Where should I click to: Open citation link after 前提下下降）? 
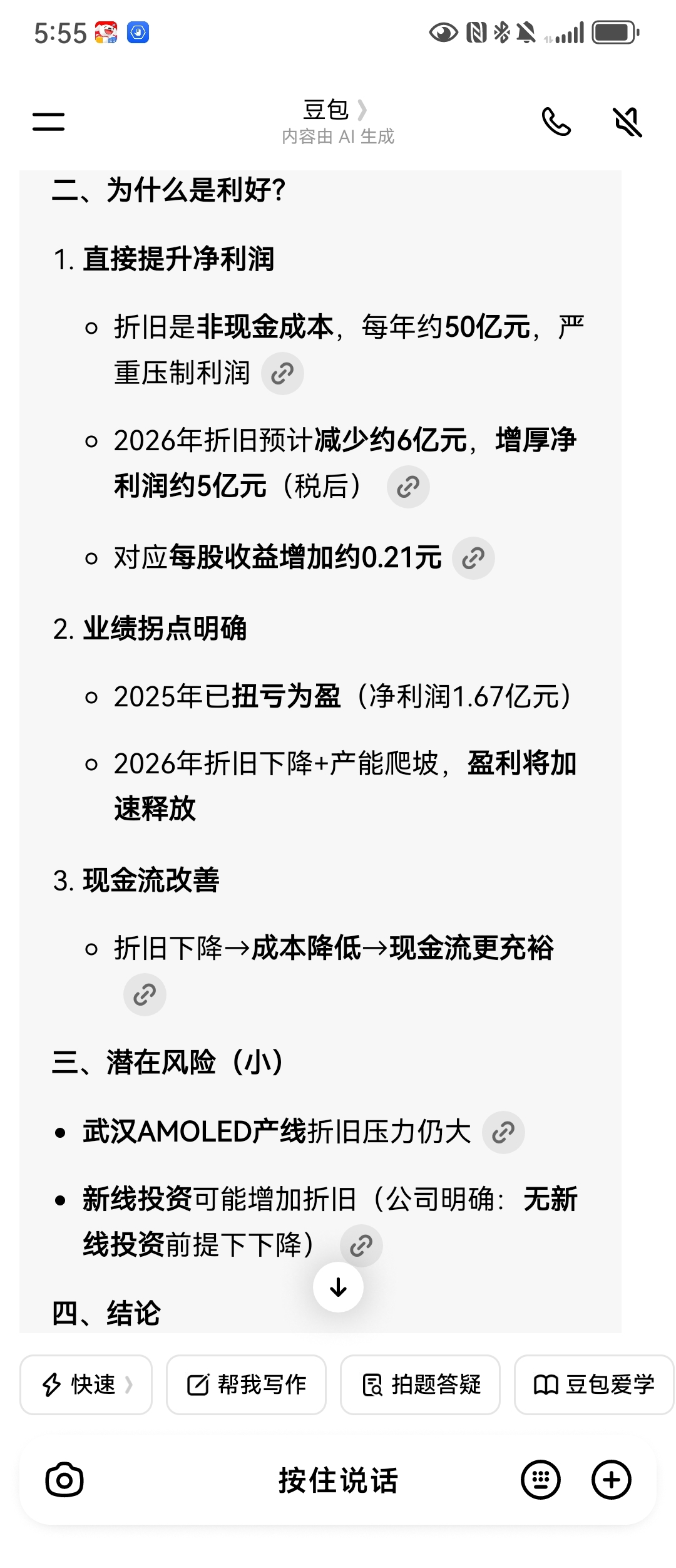pos(361,1246)
